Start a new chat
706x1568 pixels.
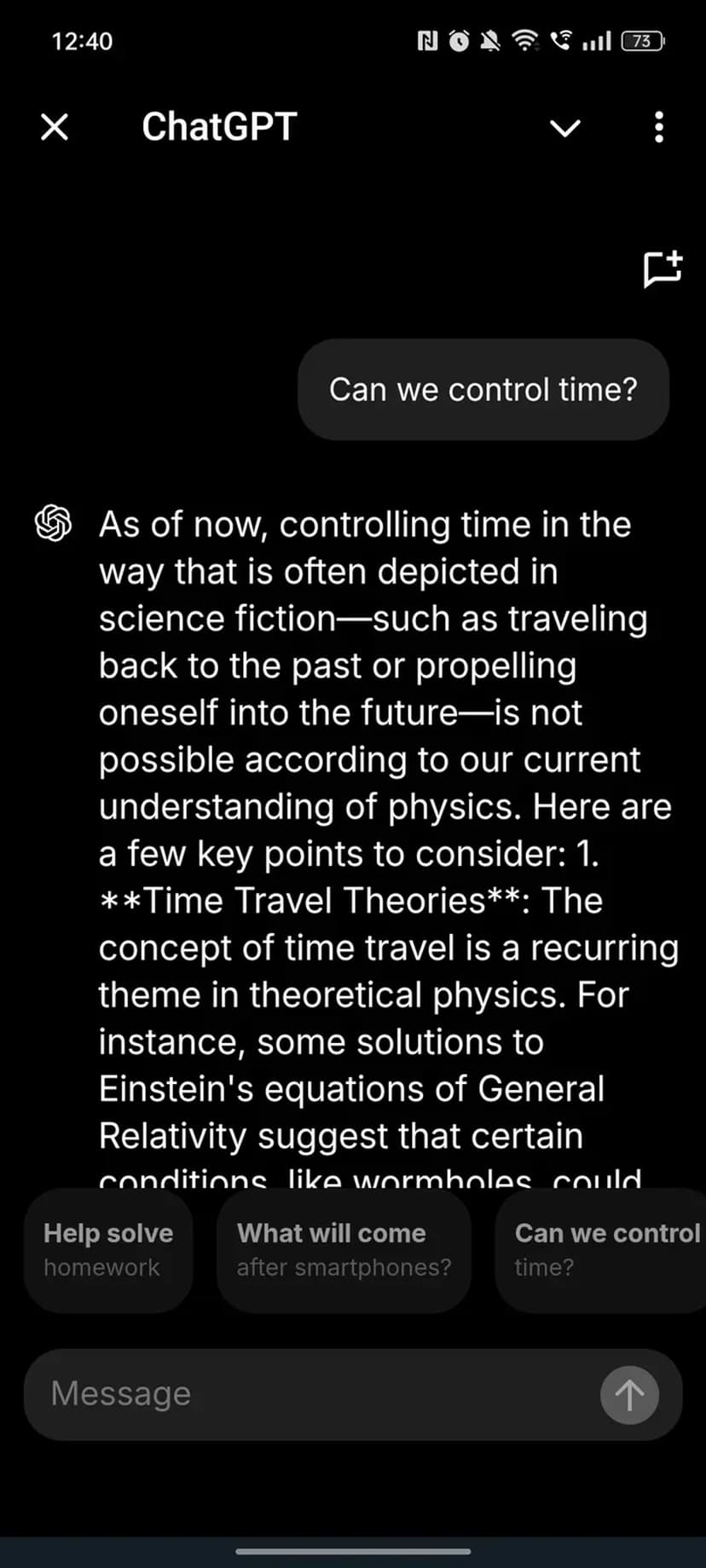pos(662,269)
